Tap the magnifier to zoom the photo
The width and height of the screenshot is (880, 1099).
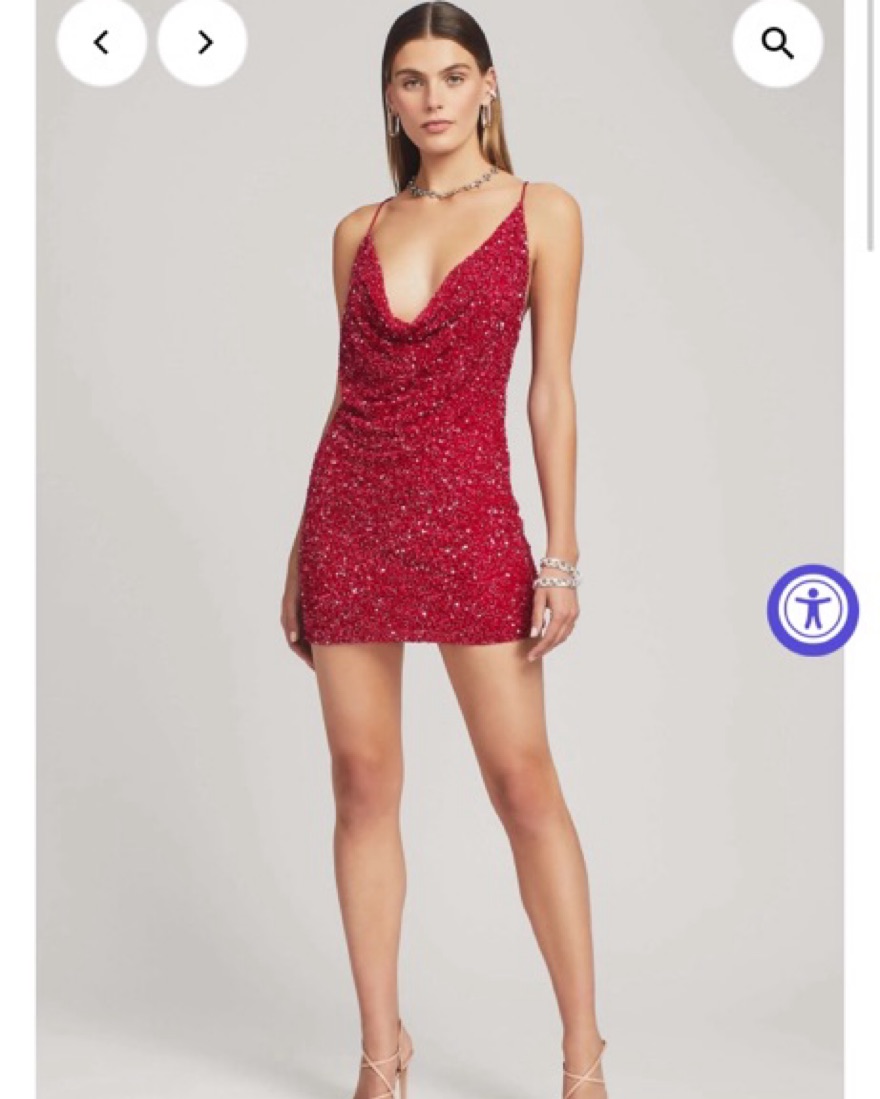777,43
